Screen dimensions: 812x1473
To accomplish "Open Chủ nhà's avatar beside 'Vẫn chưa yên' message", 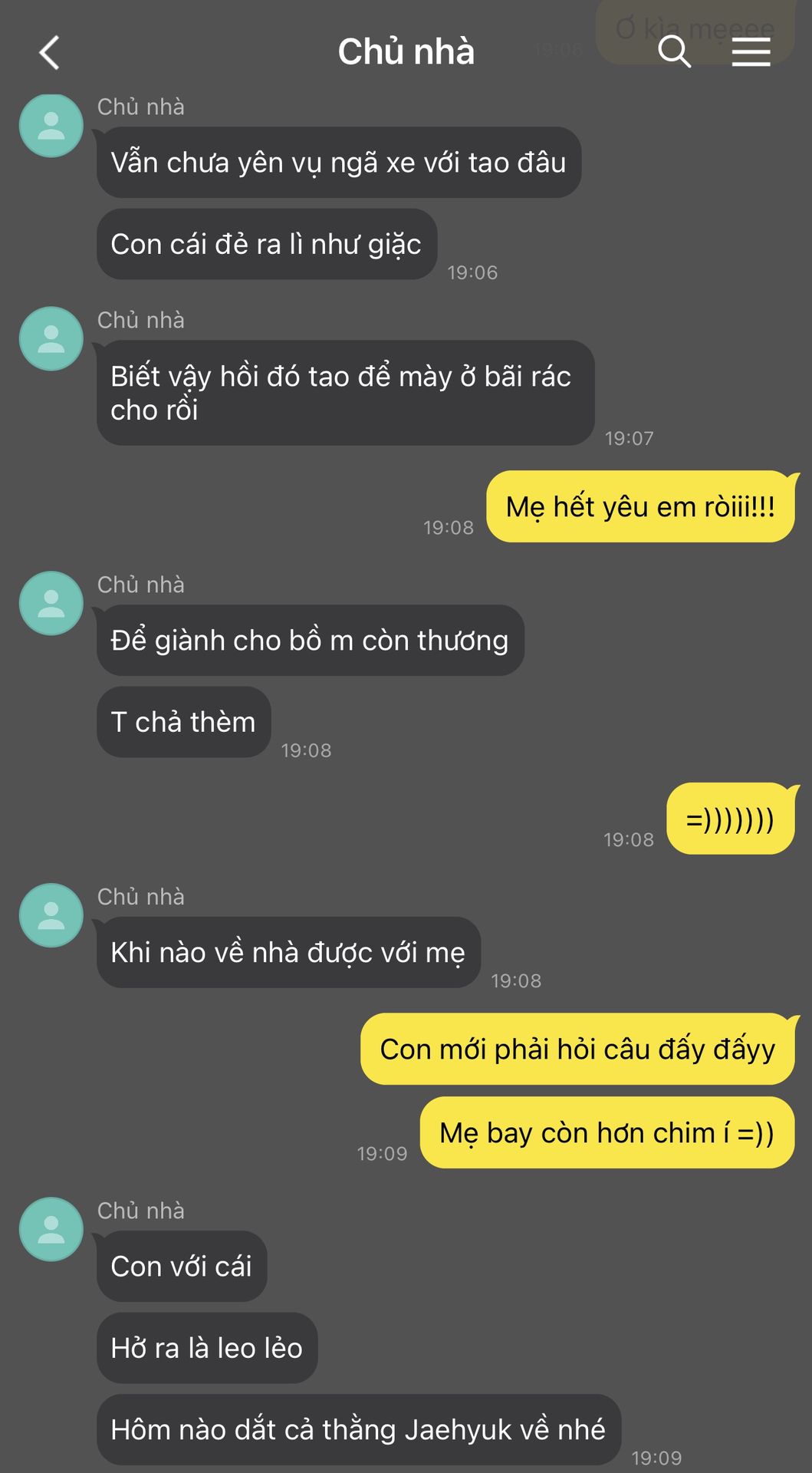I will [x=51, y=126].
